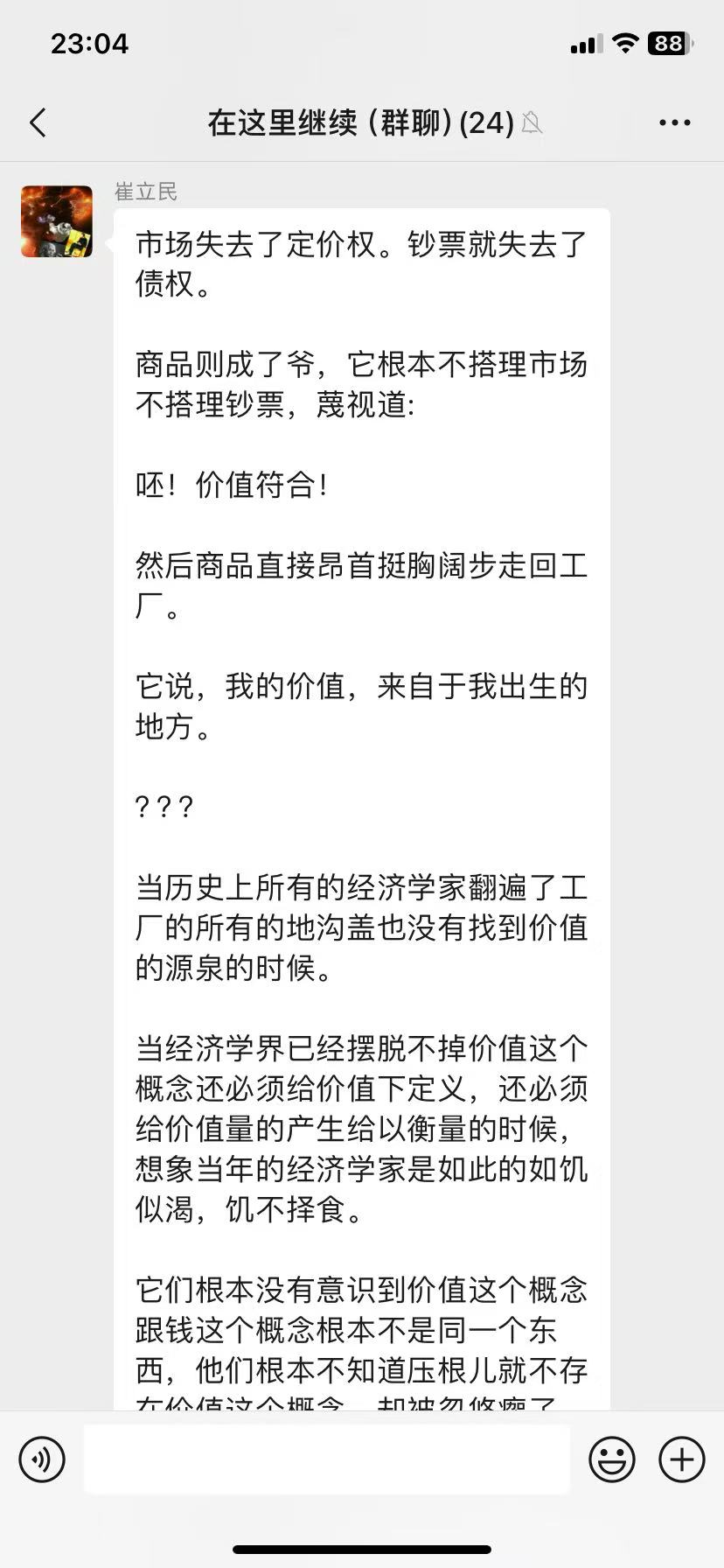Open the emoji sticker panel

pyautogui.click(x=611, y=1459)
